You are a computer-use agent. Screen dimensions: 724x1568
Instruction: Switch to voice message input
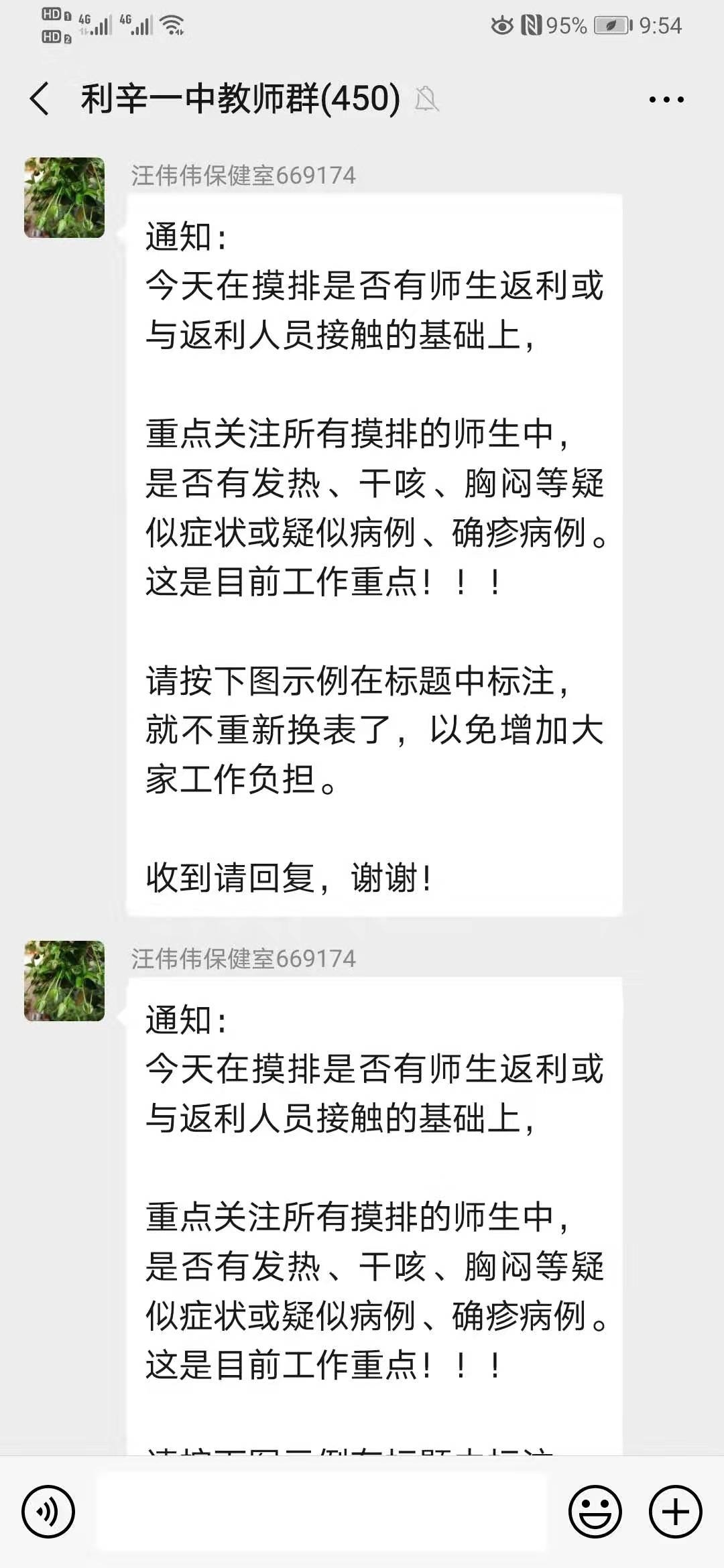48,1512
